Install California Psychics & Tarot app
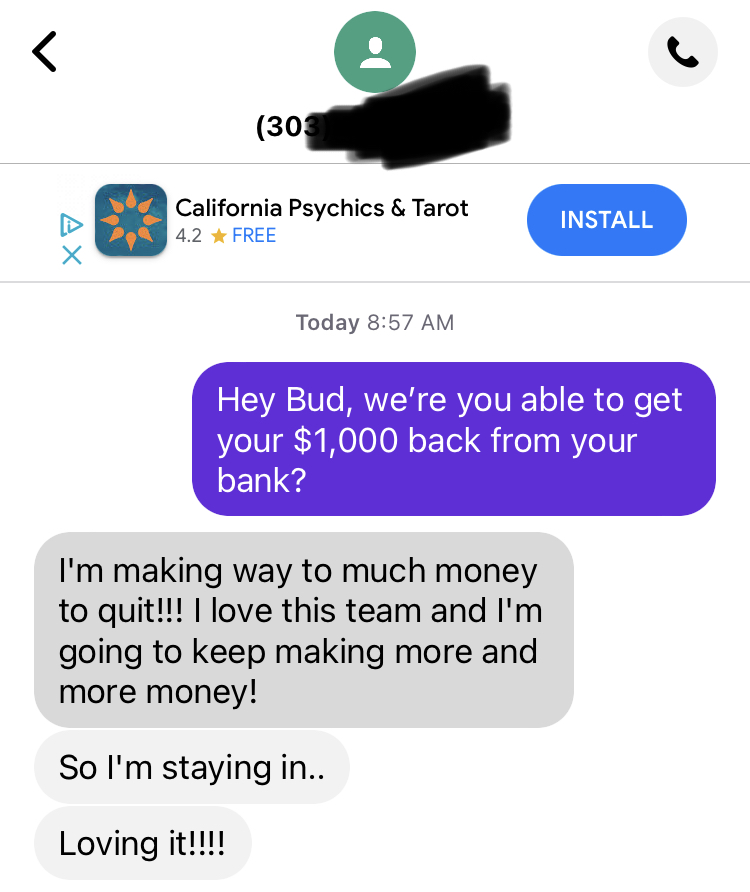This screenshot has width=750, height=892. coord(606,220)
